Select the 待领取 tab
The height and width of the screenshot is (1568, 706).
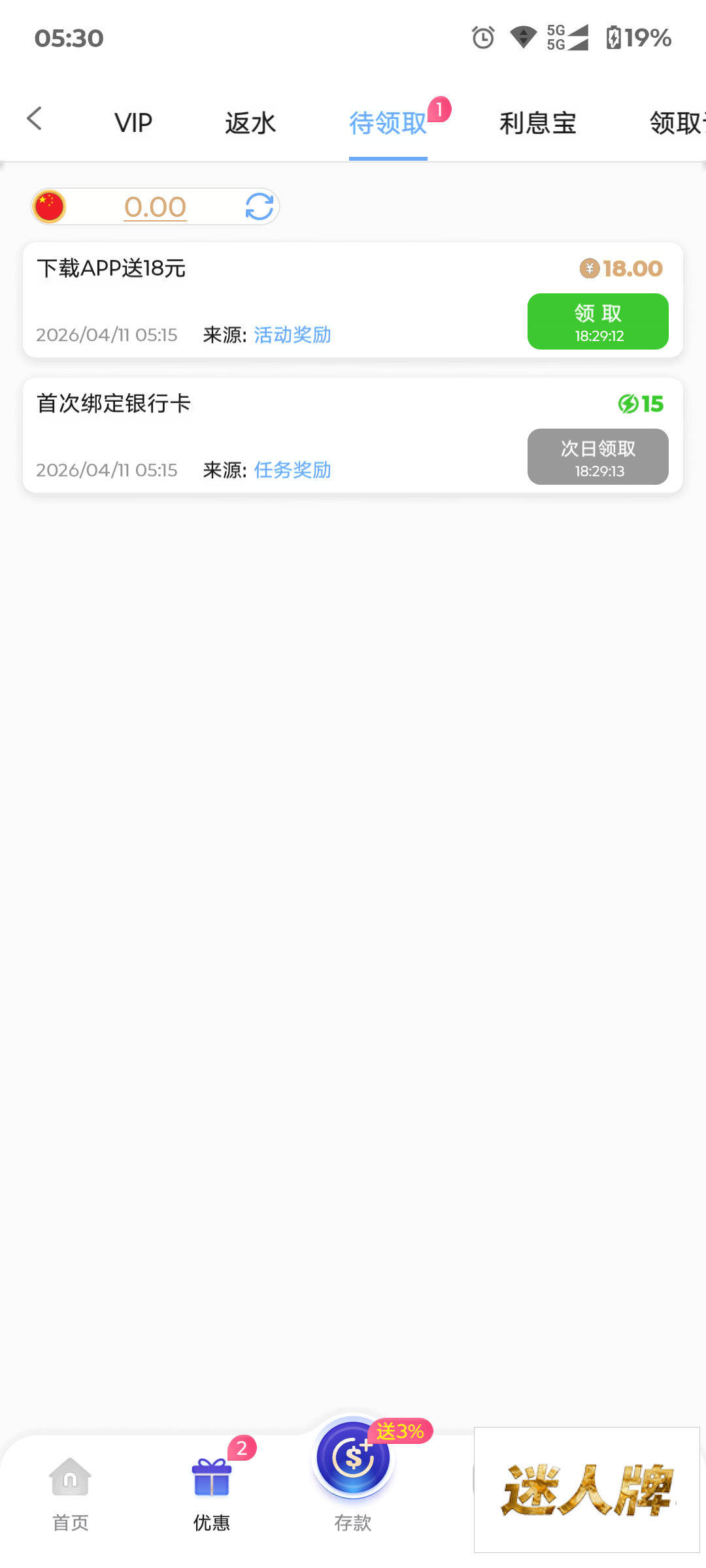pos(388,123)
